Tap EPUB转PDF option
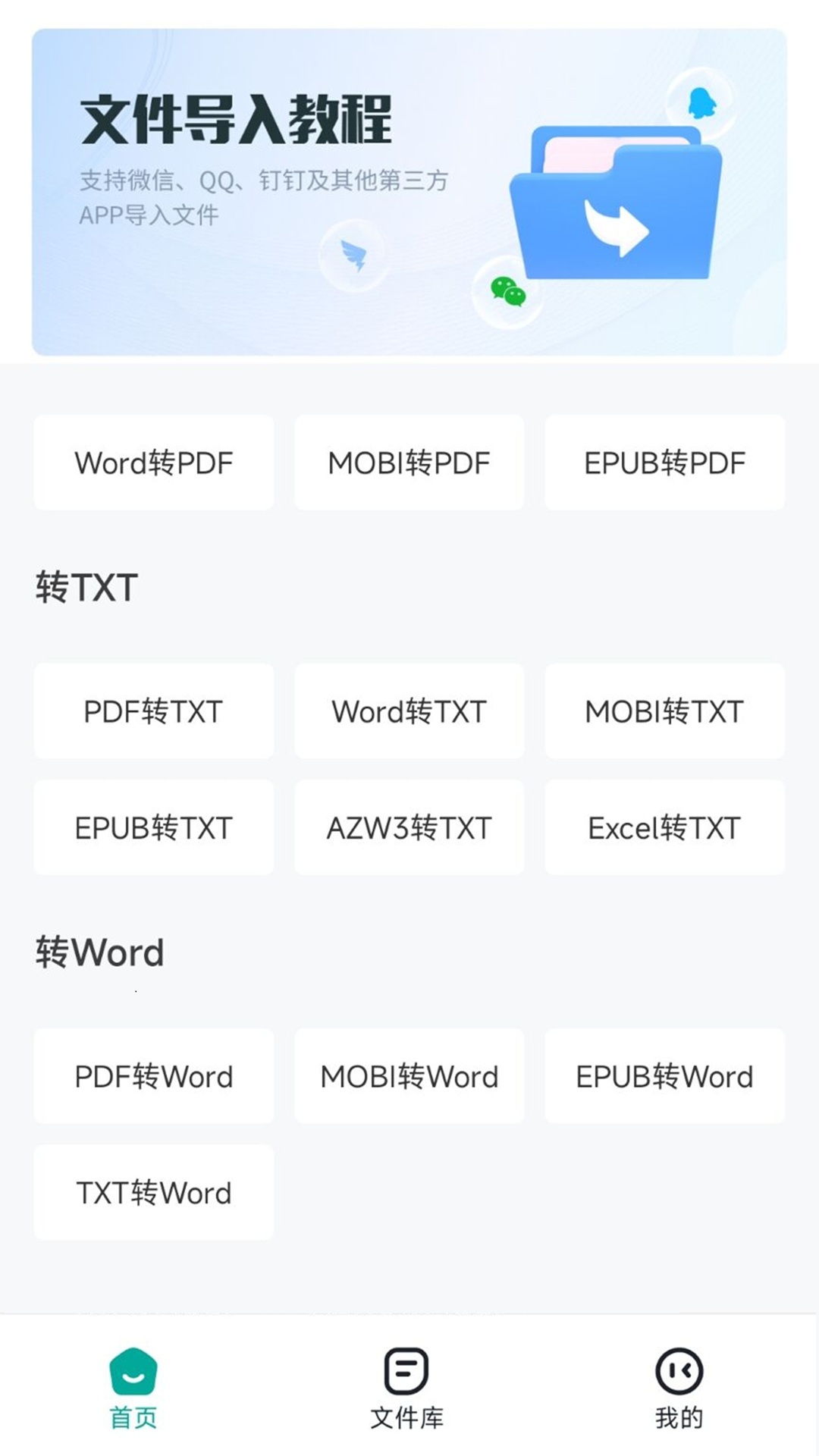This screenshot has height=1456, width=819. [664, 463]
